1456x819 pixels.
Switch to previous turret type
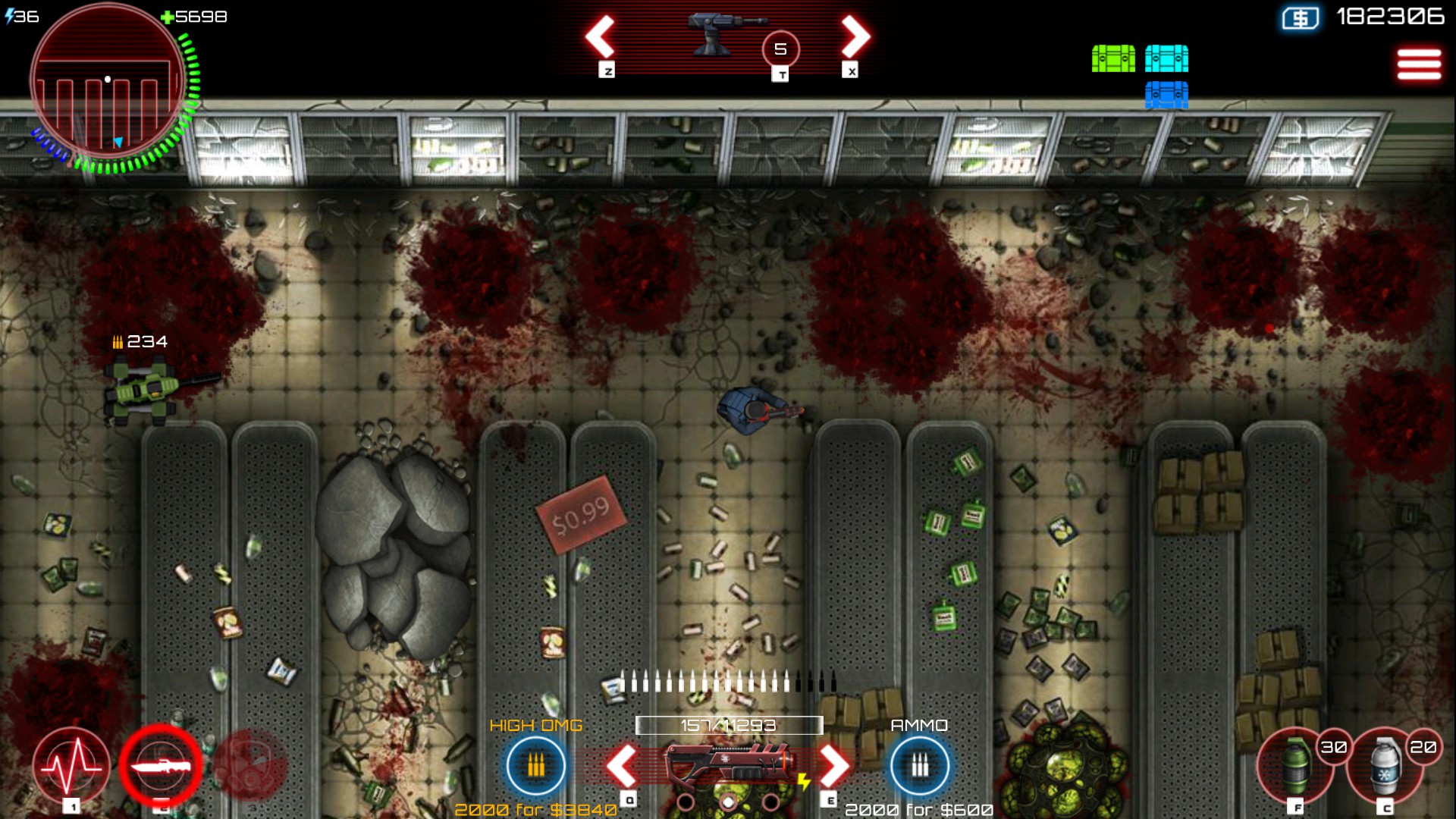point(601,36)
